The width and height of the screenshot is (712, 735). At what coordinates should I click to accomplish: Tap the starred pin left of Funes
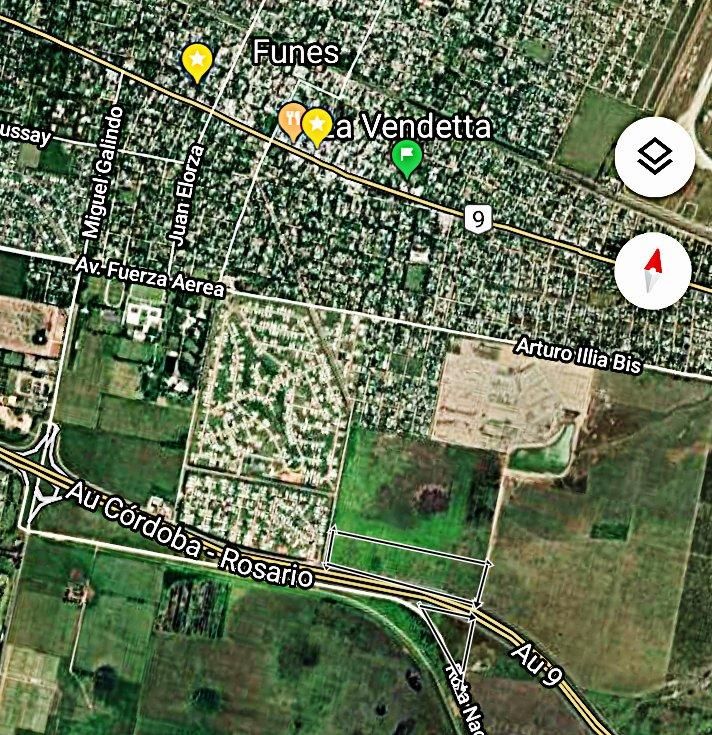tap(197, 63)
